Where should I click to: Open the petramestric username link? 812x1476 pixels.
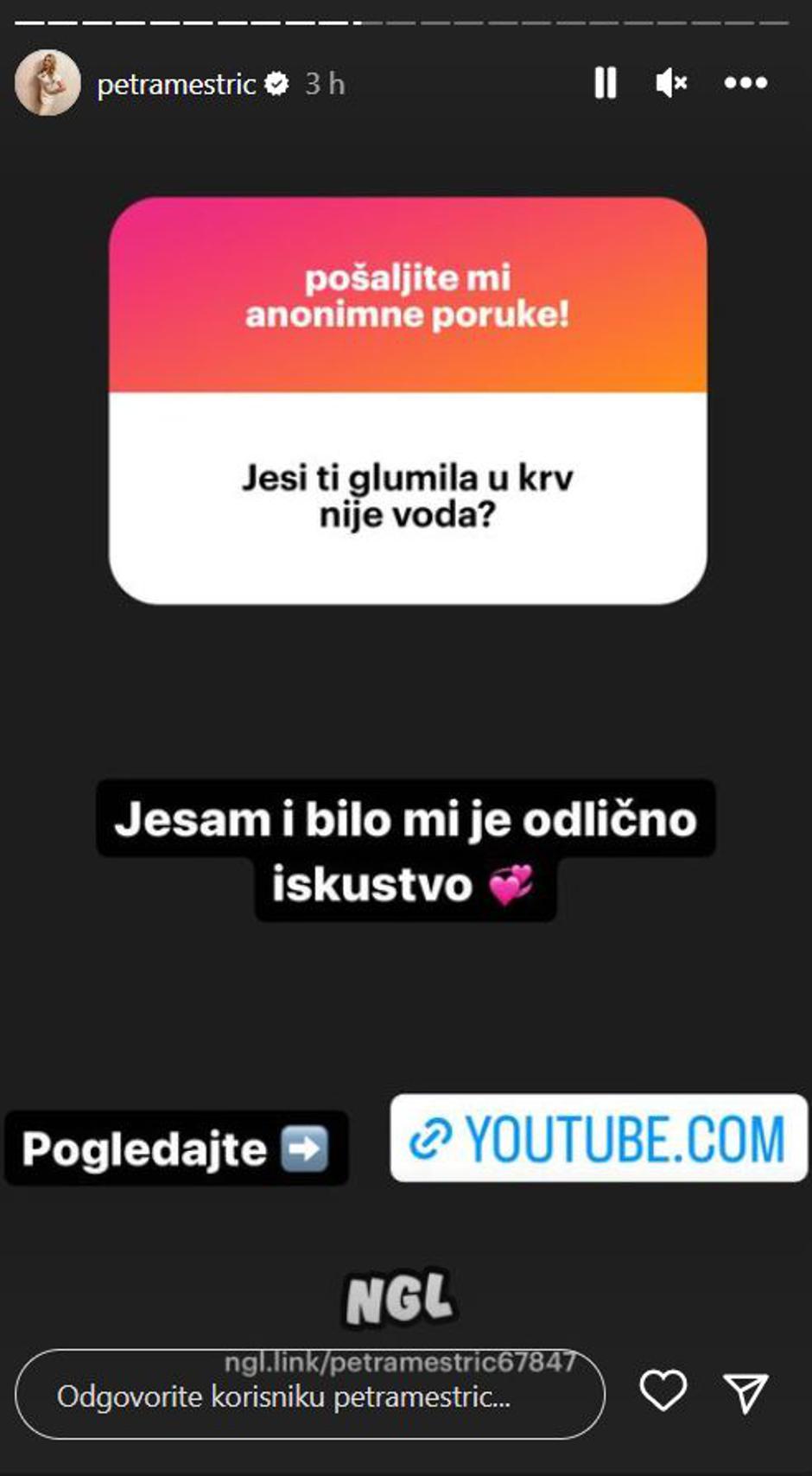click(176, 84)
